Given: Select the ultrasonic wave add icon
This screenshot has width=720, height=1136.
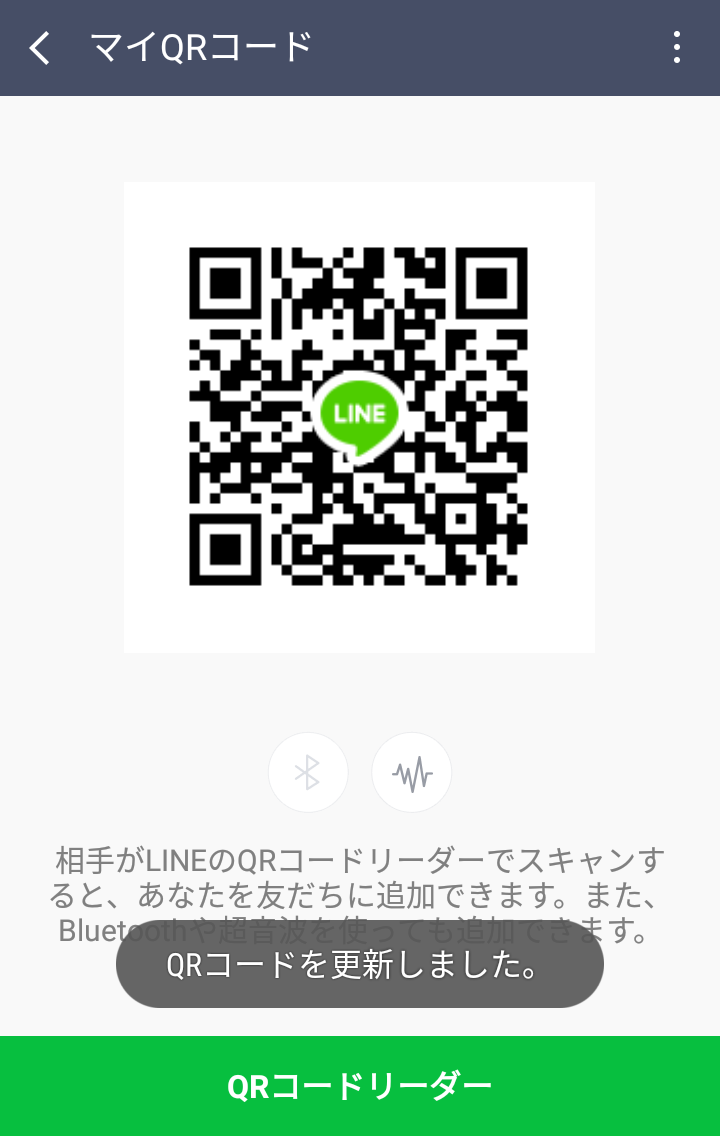Looking at the screenshot, I should click(x=411, y=772).
